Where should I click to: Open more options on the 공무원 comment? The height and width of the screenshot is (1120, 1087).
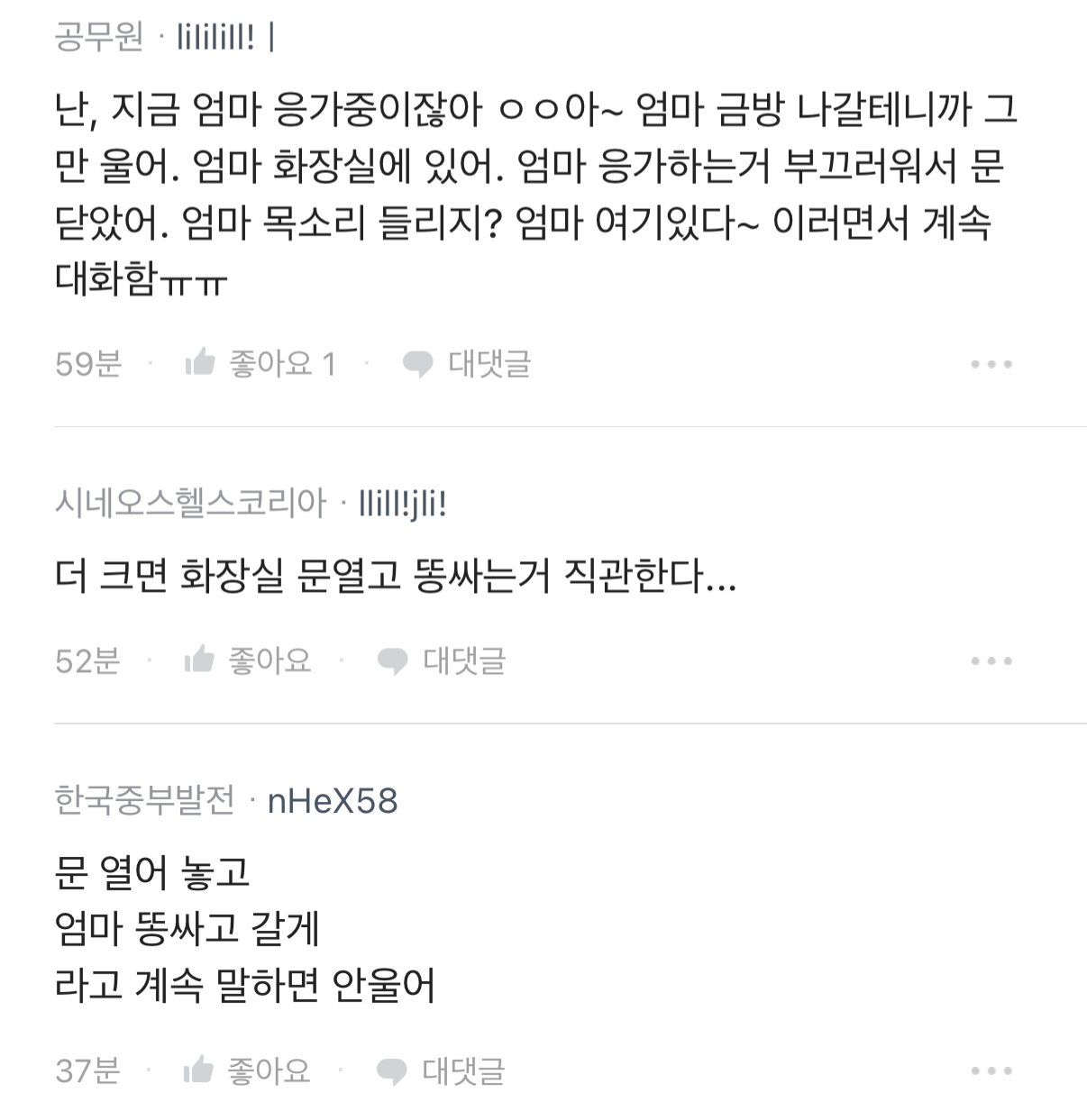point(991,365)
